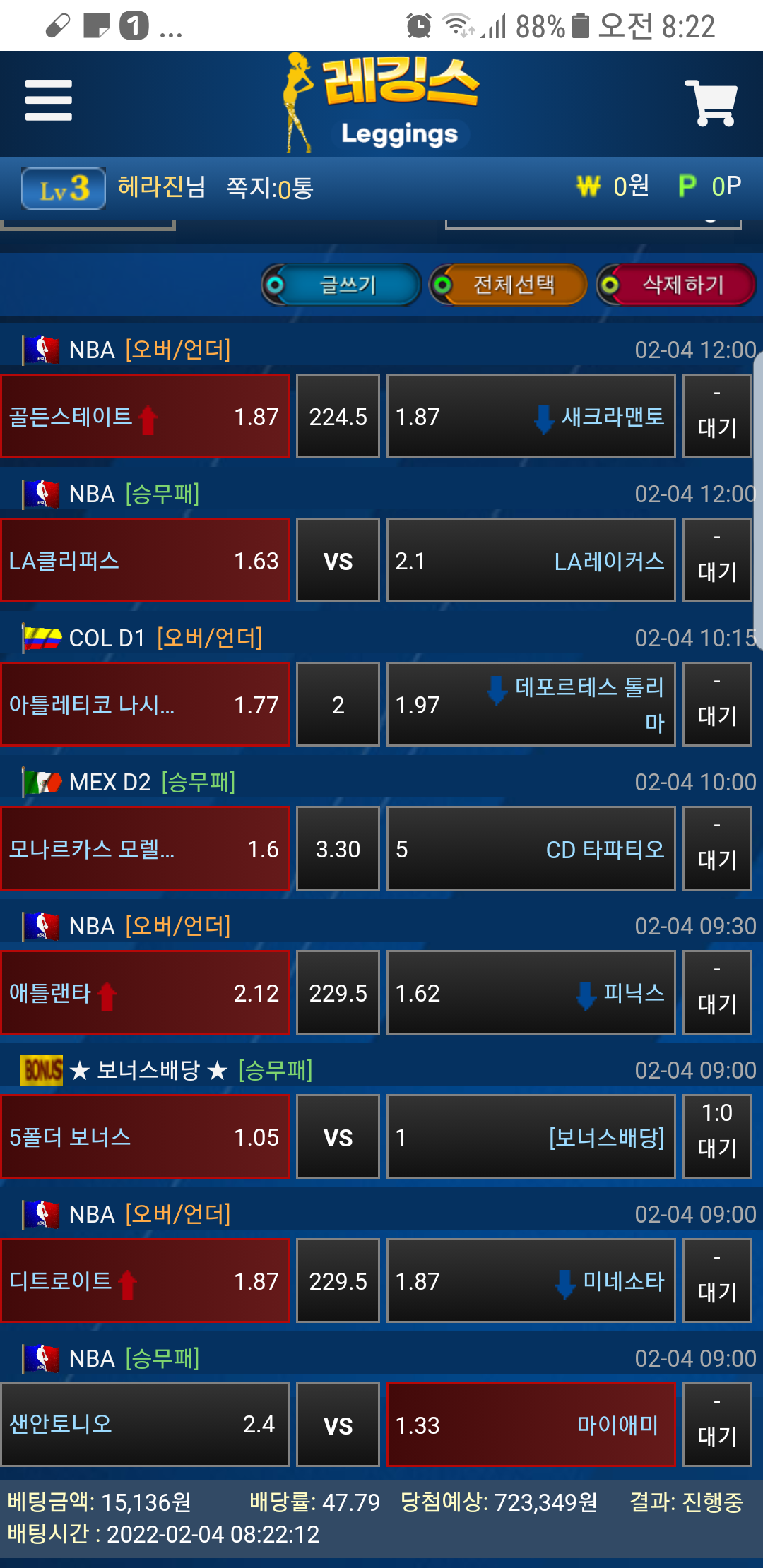This screenshot has width=763, height=1568.
Task: Tap the 전체선택 button
Action: pos(509,285)
